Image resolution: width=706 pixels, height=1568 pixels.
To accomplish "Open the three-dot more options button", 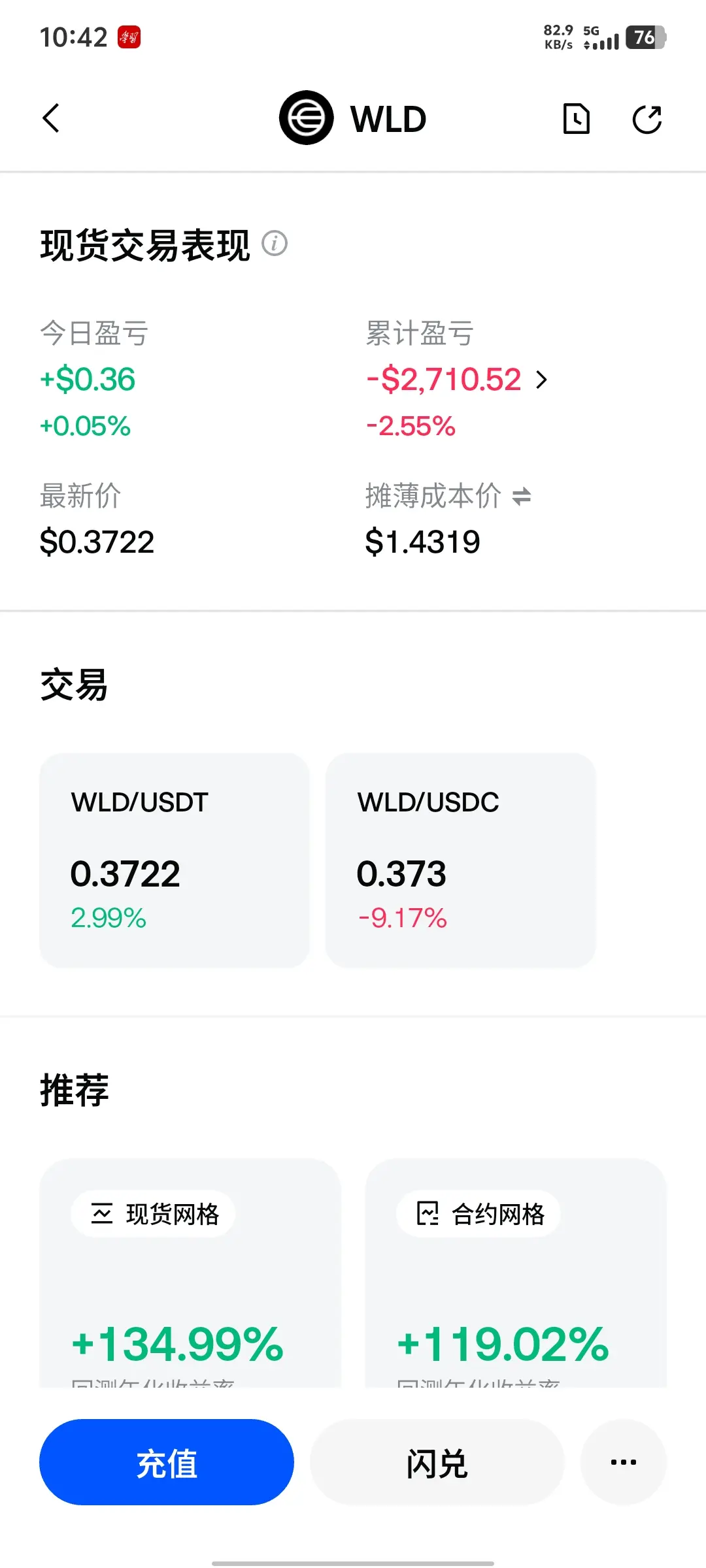I will pos(624,1462).
